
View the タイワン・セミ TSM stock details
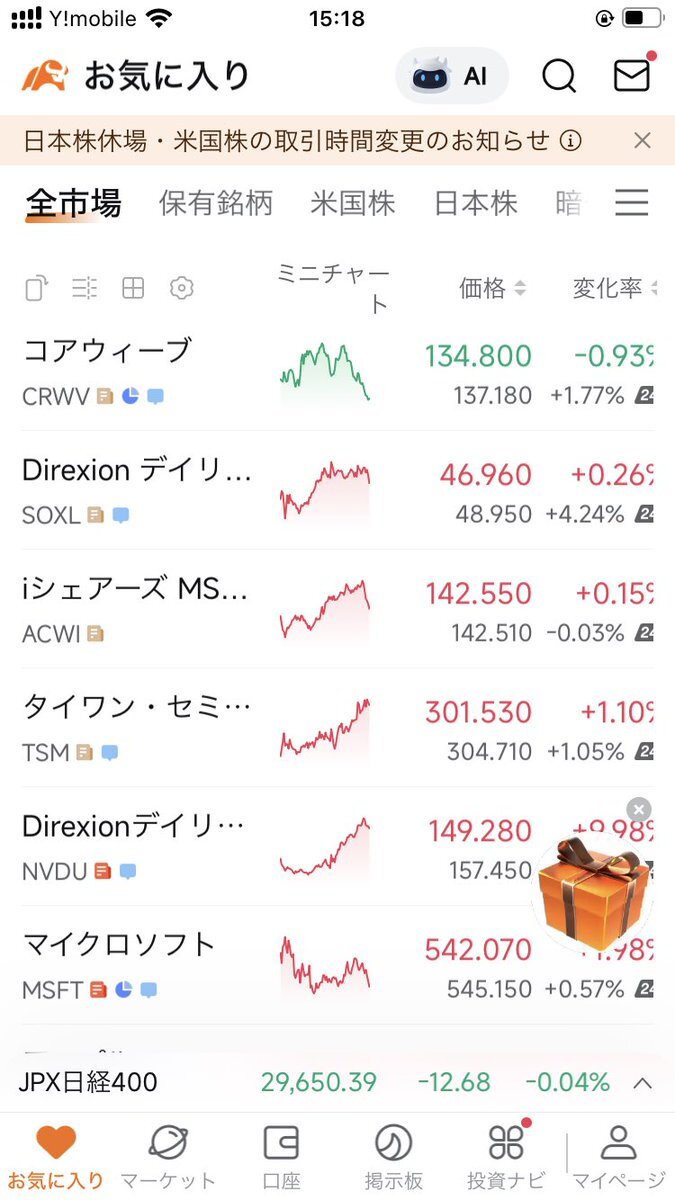tap(140, 728)
